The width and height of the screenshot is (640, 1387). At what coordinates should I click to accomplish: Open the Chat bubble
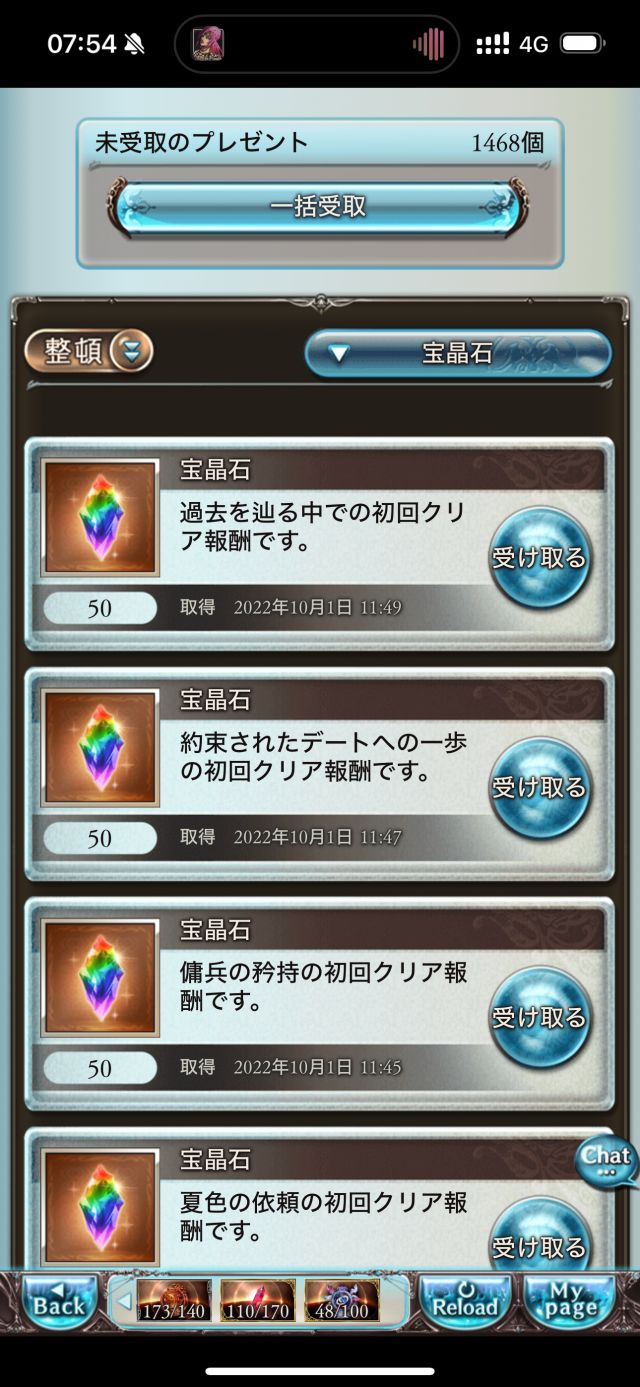pyautogui.click(x=607, y=1160)
